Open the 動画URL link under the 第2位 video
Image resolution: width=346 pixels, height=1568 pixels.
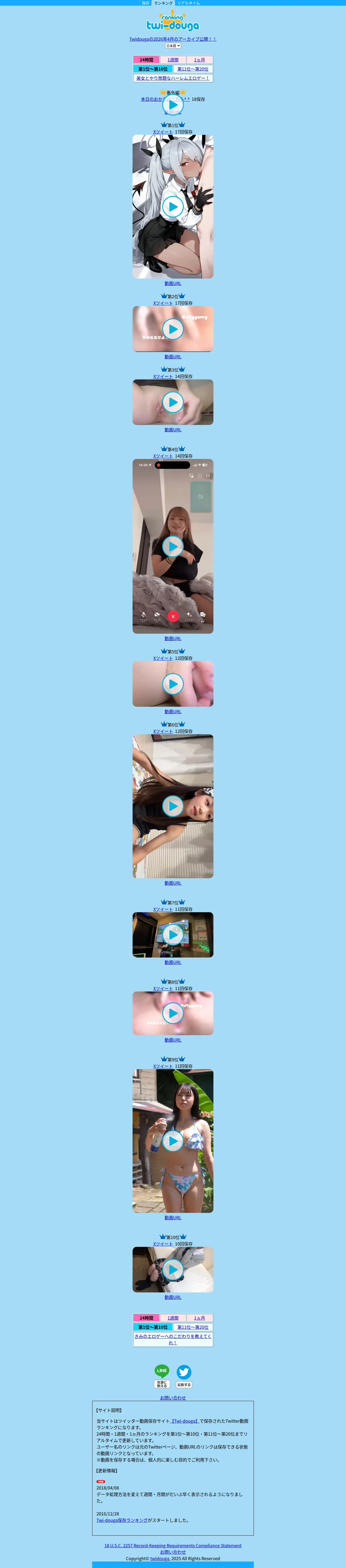point(173,357)
